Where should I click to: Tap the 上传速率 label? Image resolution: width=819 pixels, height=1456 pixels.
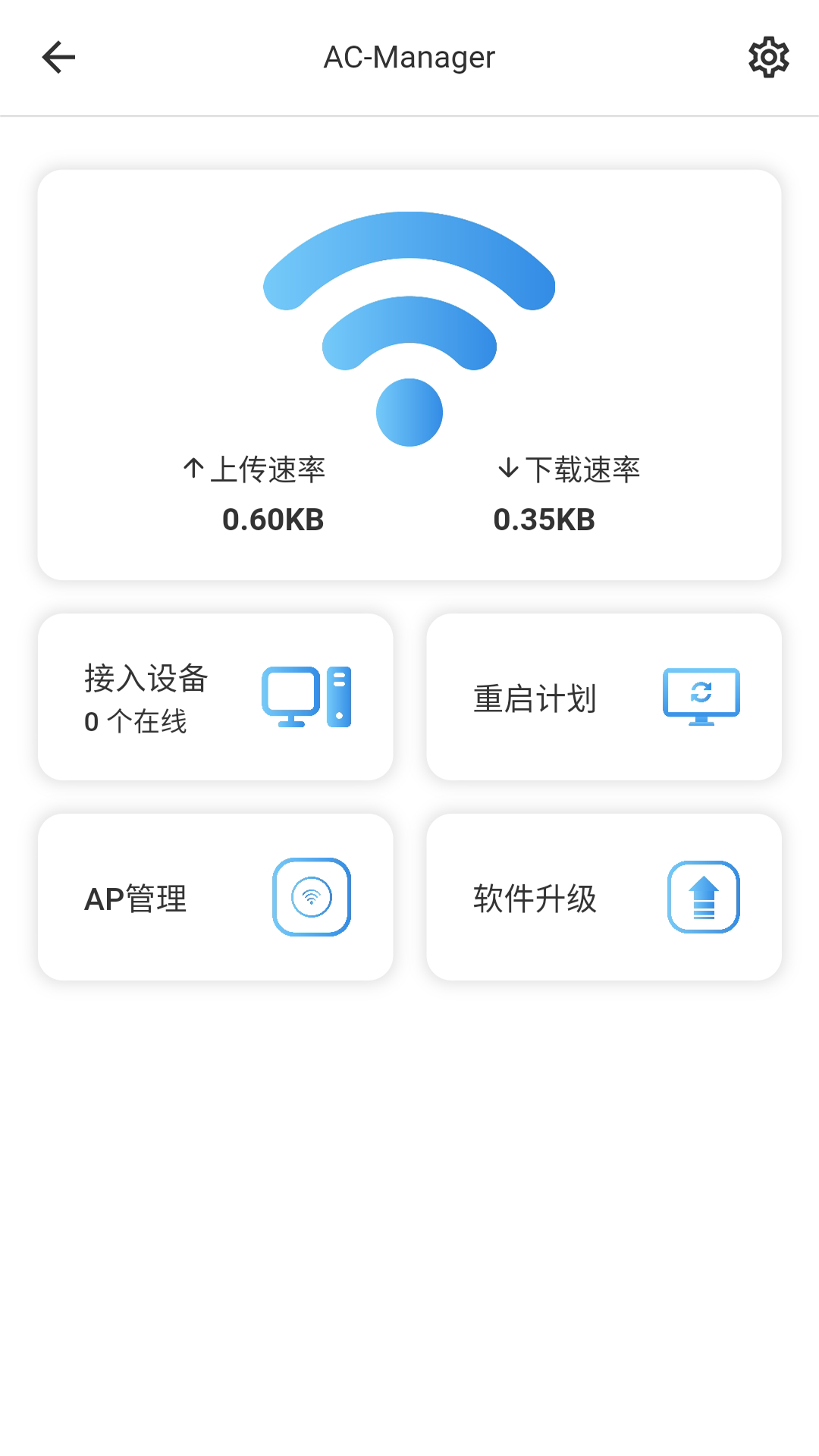[x=270, y=469]
